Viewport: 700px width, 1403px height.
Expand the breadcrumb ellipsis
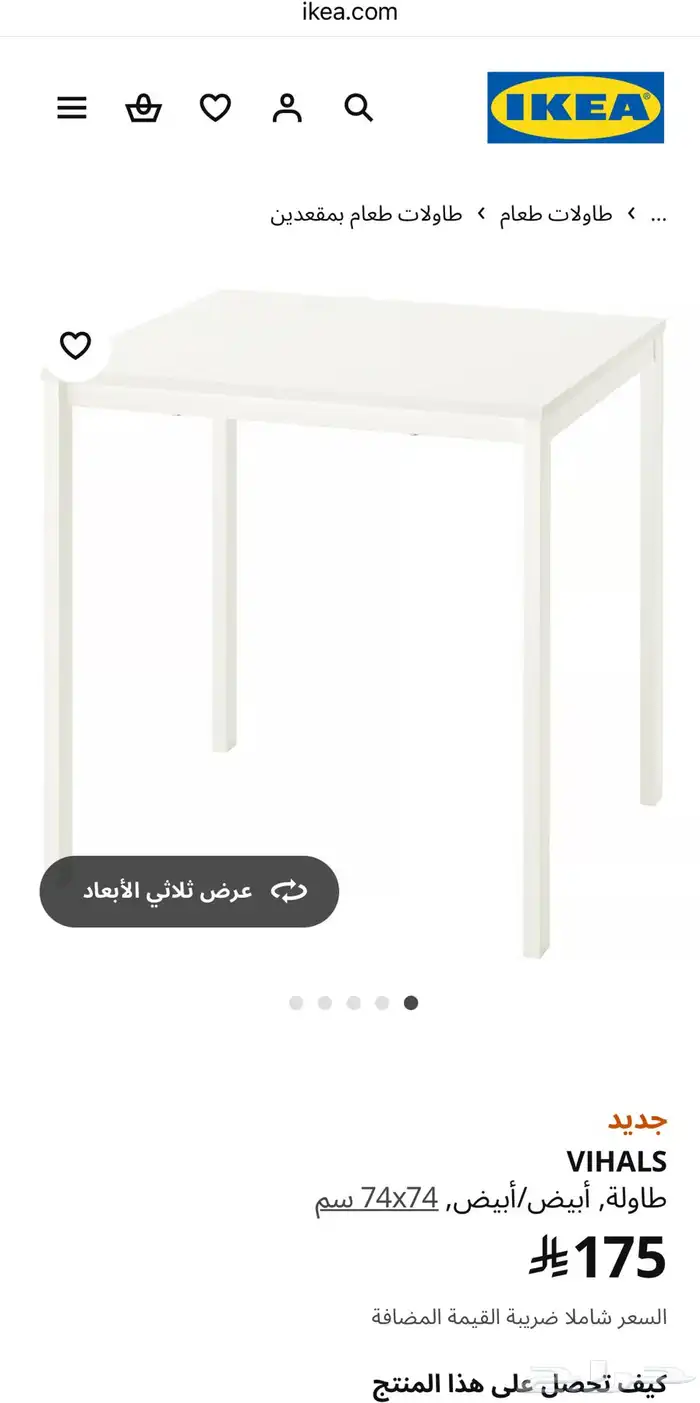coord(658,215)
